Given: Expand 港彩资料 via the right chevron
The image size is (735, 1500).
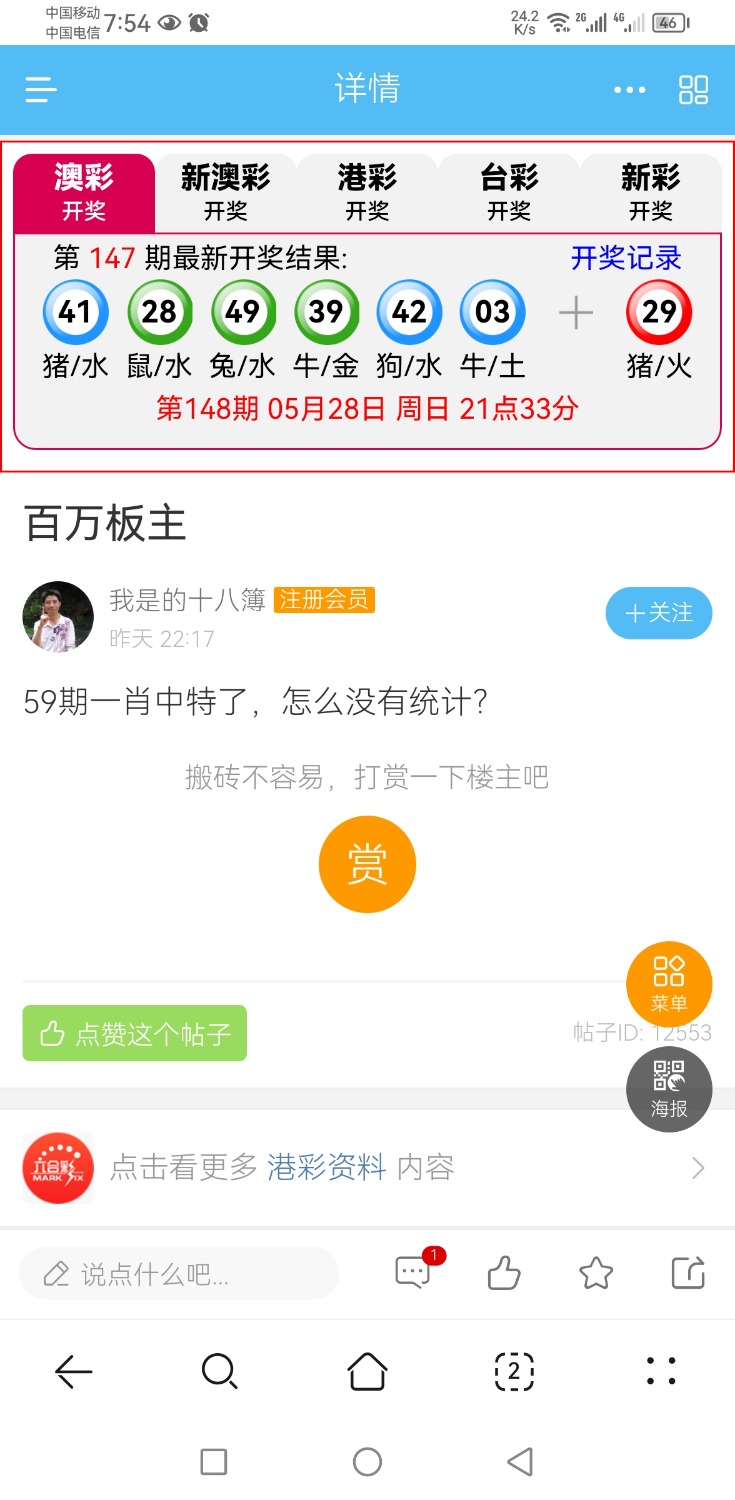Looking at the screenshot, I should click(x=699, y=1167).
